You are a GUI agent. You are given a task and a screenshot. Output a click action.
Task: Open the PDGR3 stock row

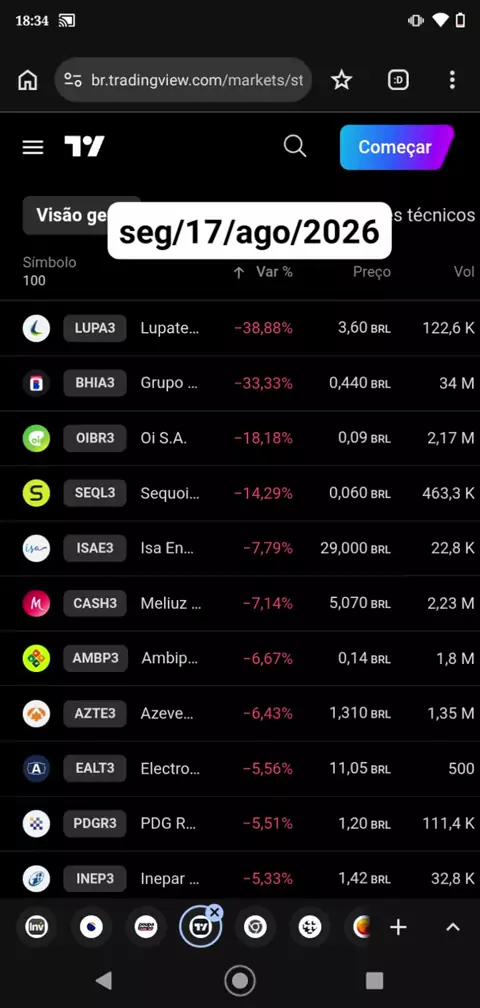click(240, 824)
